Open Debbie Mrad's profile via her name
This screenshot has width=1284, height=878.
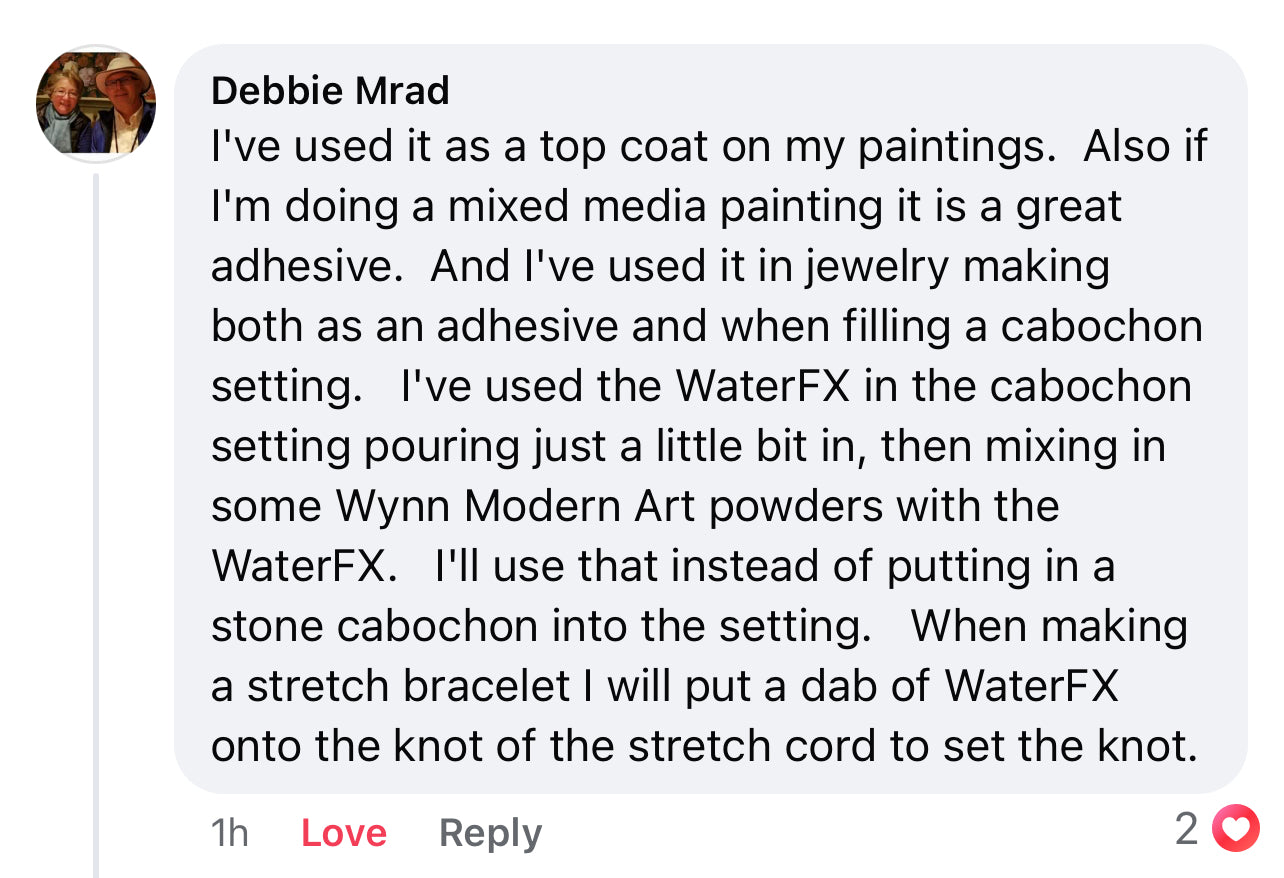330,91
